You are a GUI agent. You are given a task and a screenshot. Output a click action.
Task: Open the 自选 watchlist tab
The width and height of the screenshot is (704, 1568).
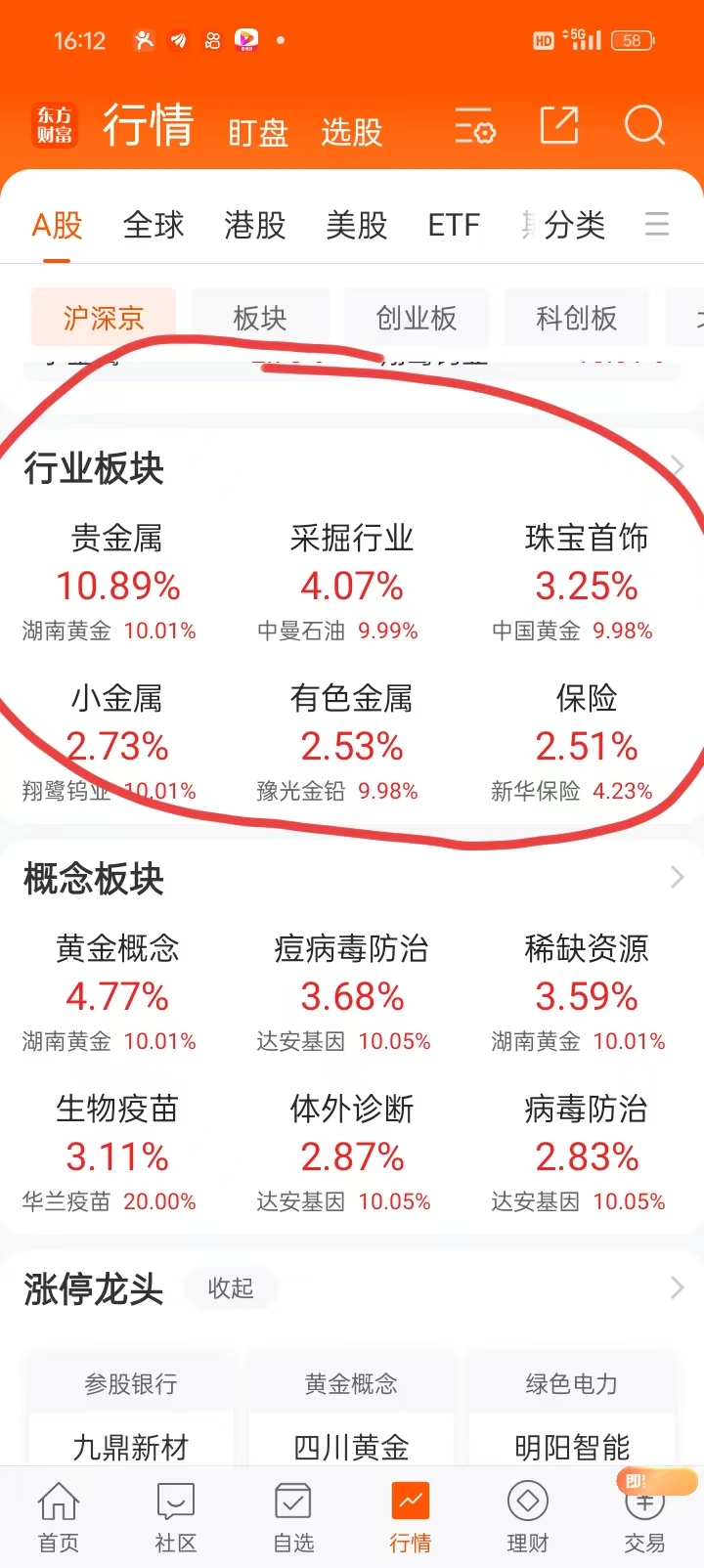(293, 1515)
